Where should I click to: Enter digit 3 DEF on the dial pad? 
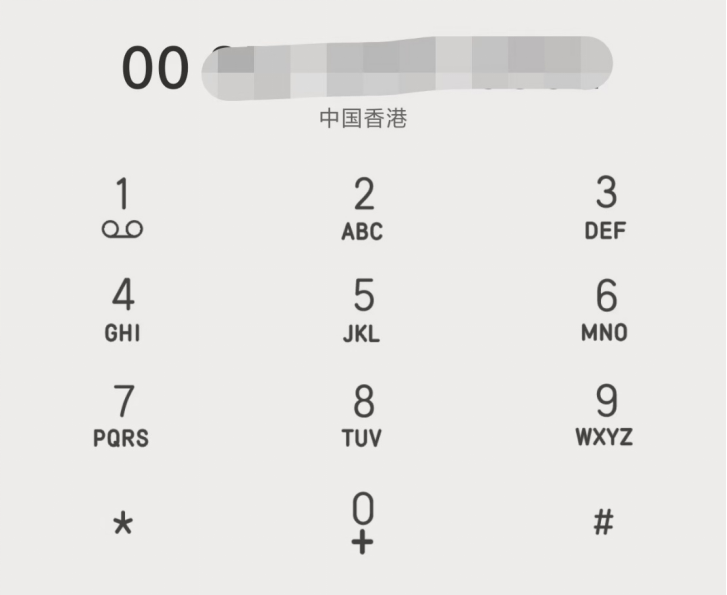[x=605, y=207]
